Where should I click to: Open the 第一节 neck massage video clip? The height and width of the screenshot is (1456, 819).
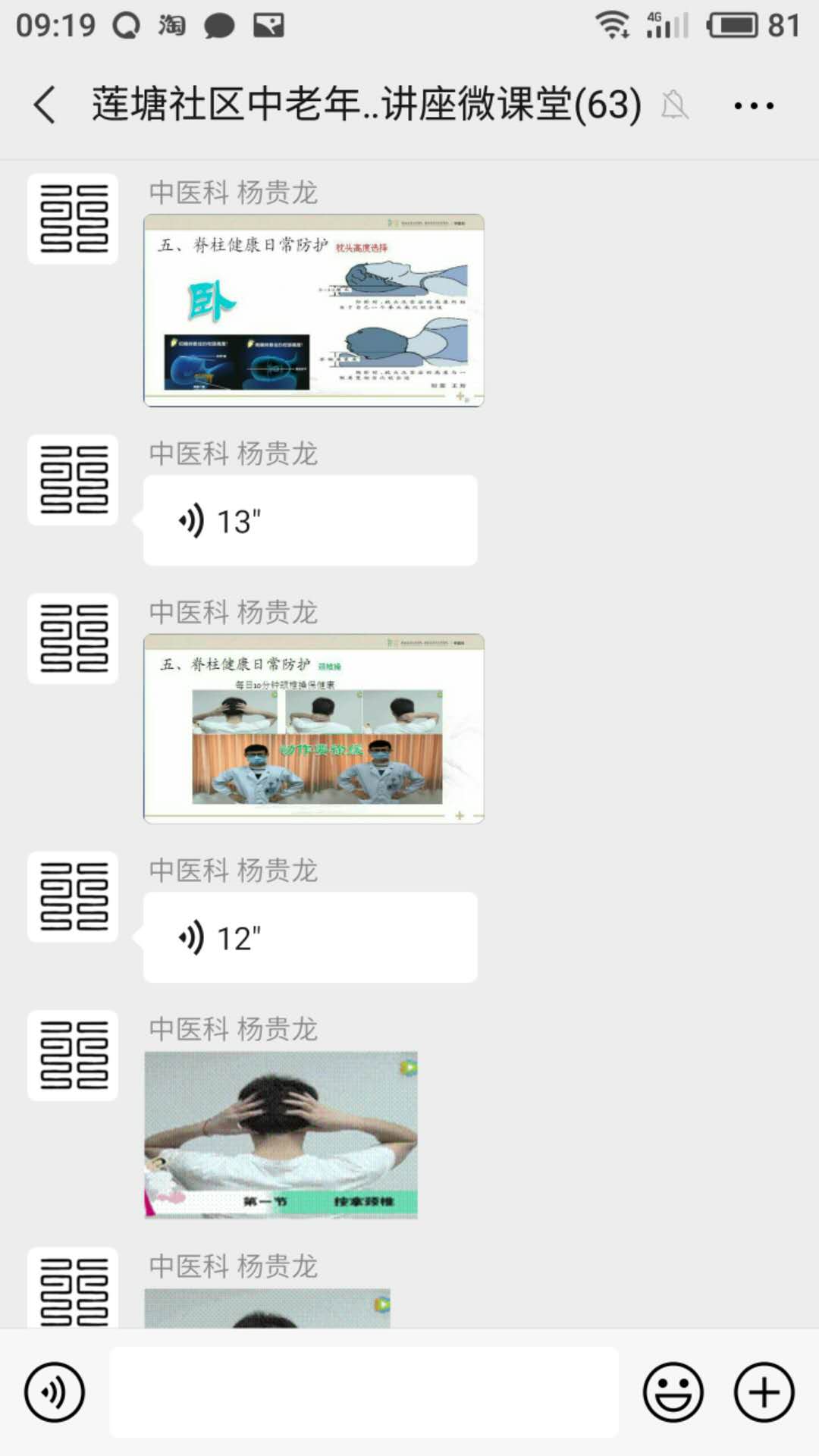coord(281,1134)
